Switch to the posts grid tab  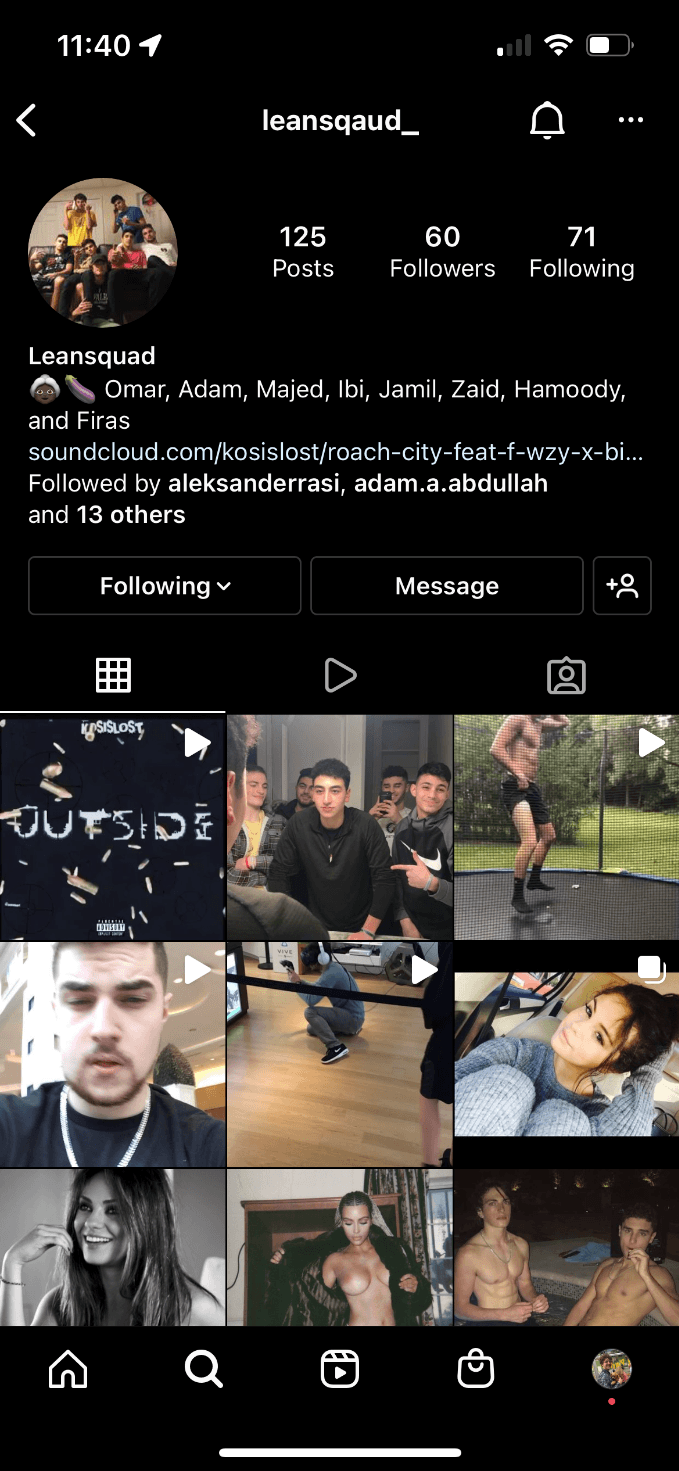113,676
